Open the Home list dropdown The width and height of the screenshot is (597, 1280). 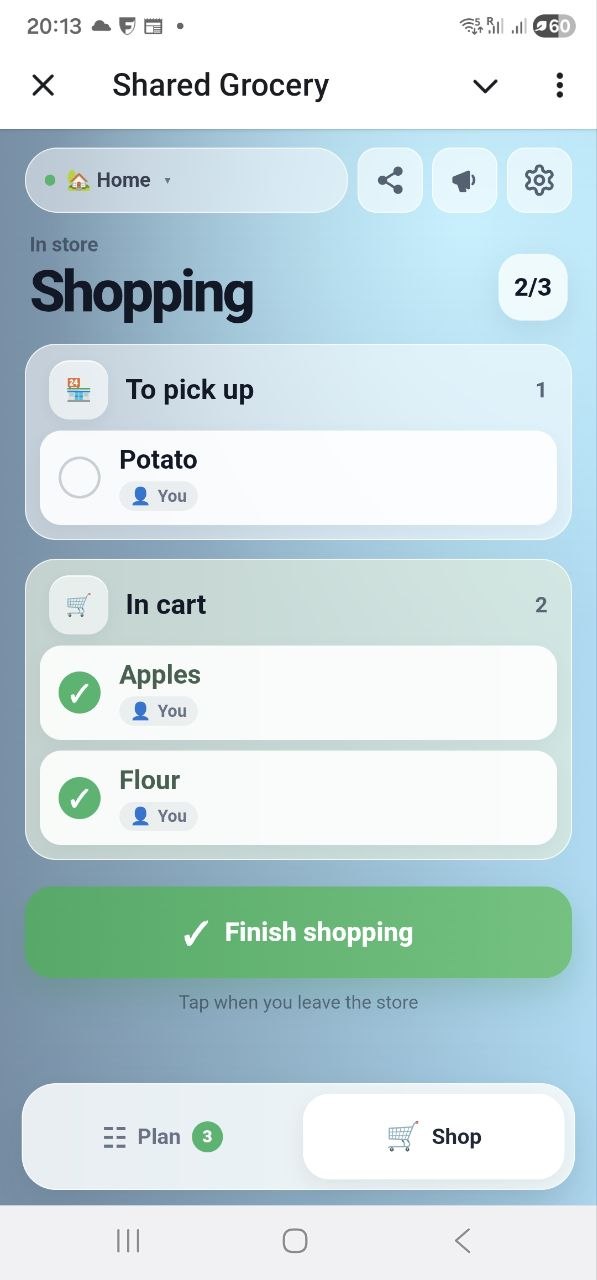[x=186, y=180]
